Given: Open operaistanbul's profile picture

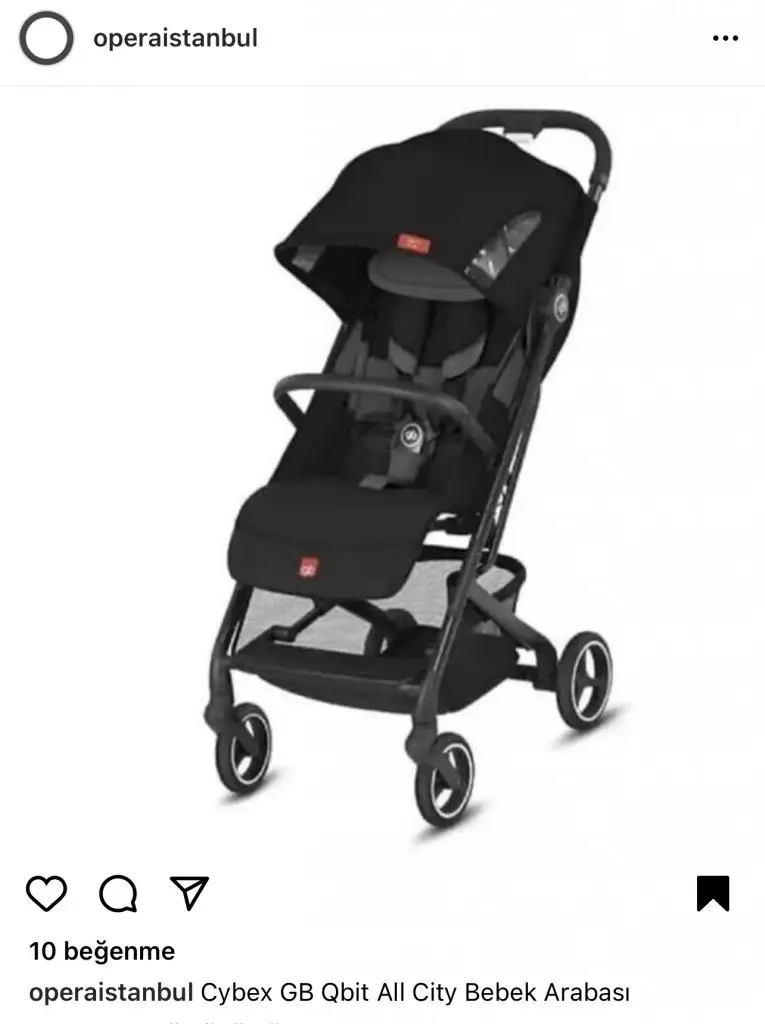Looking at the screenshot, I should click(46, 39).
